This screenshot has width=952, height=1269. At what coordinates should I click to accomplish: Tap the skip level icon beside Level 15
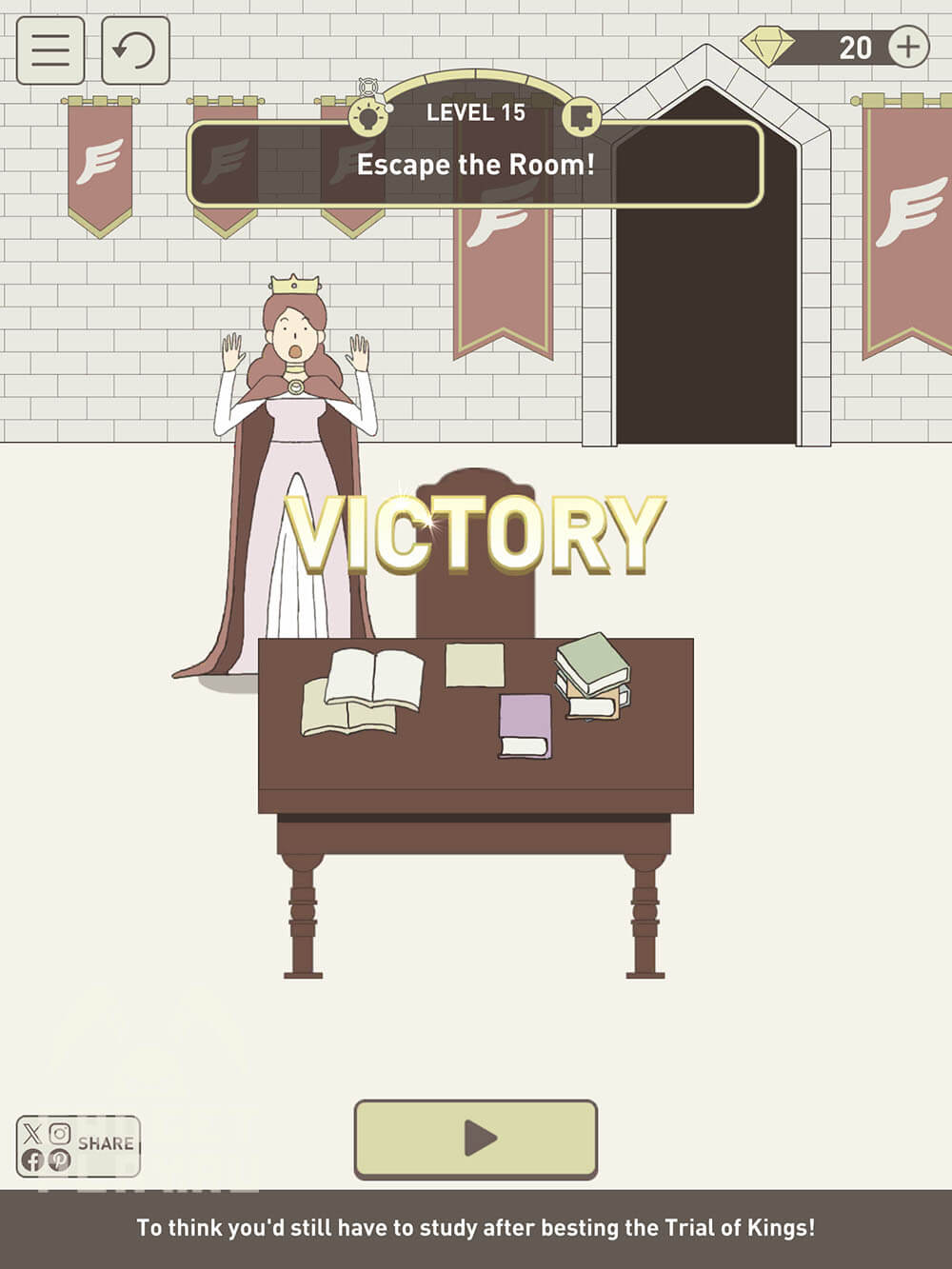[581, 117]
